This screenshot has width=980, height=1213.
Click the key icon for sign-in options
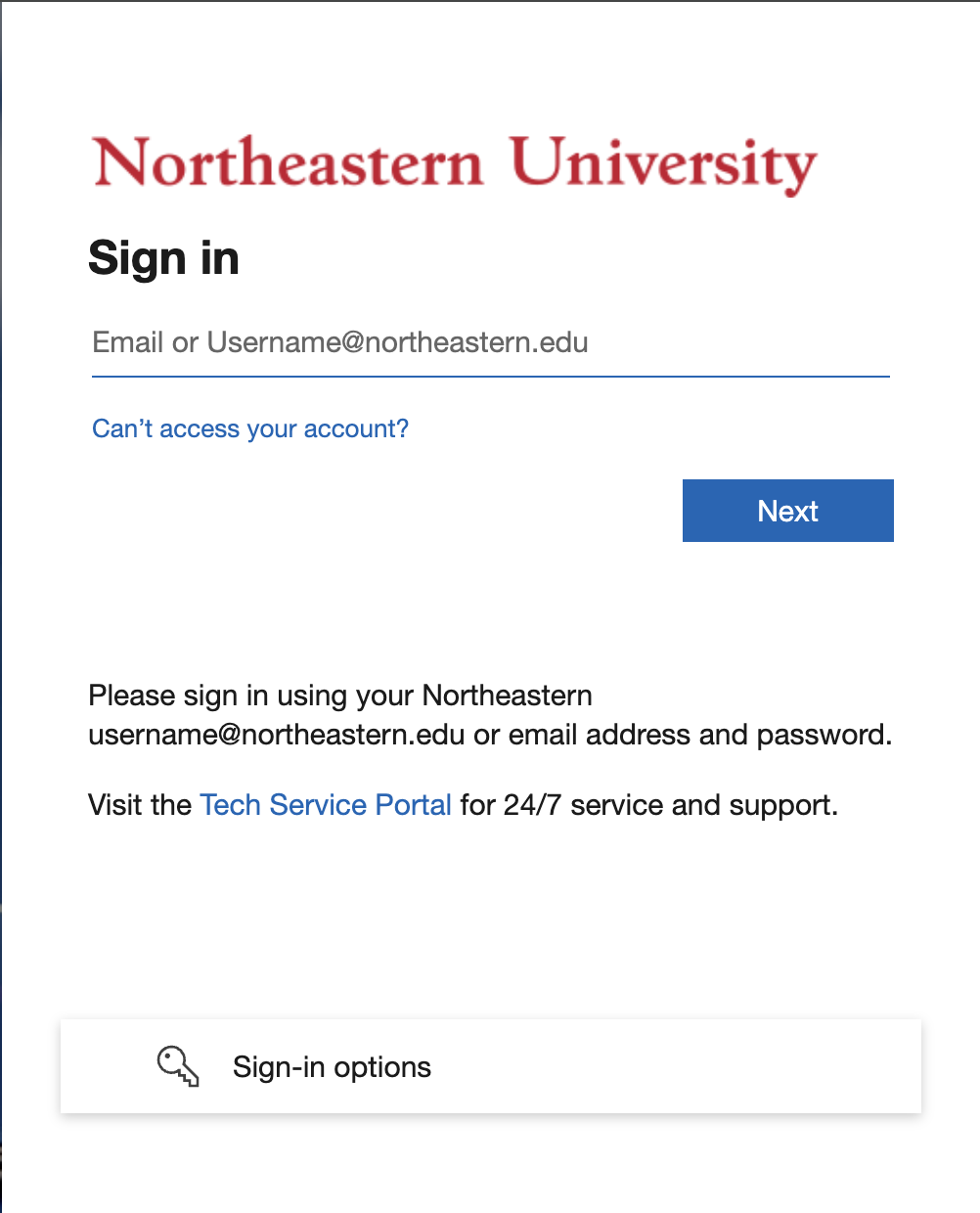tap(177, 1066)
